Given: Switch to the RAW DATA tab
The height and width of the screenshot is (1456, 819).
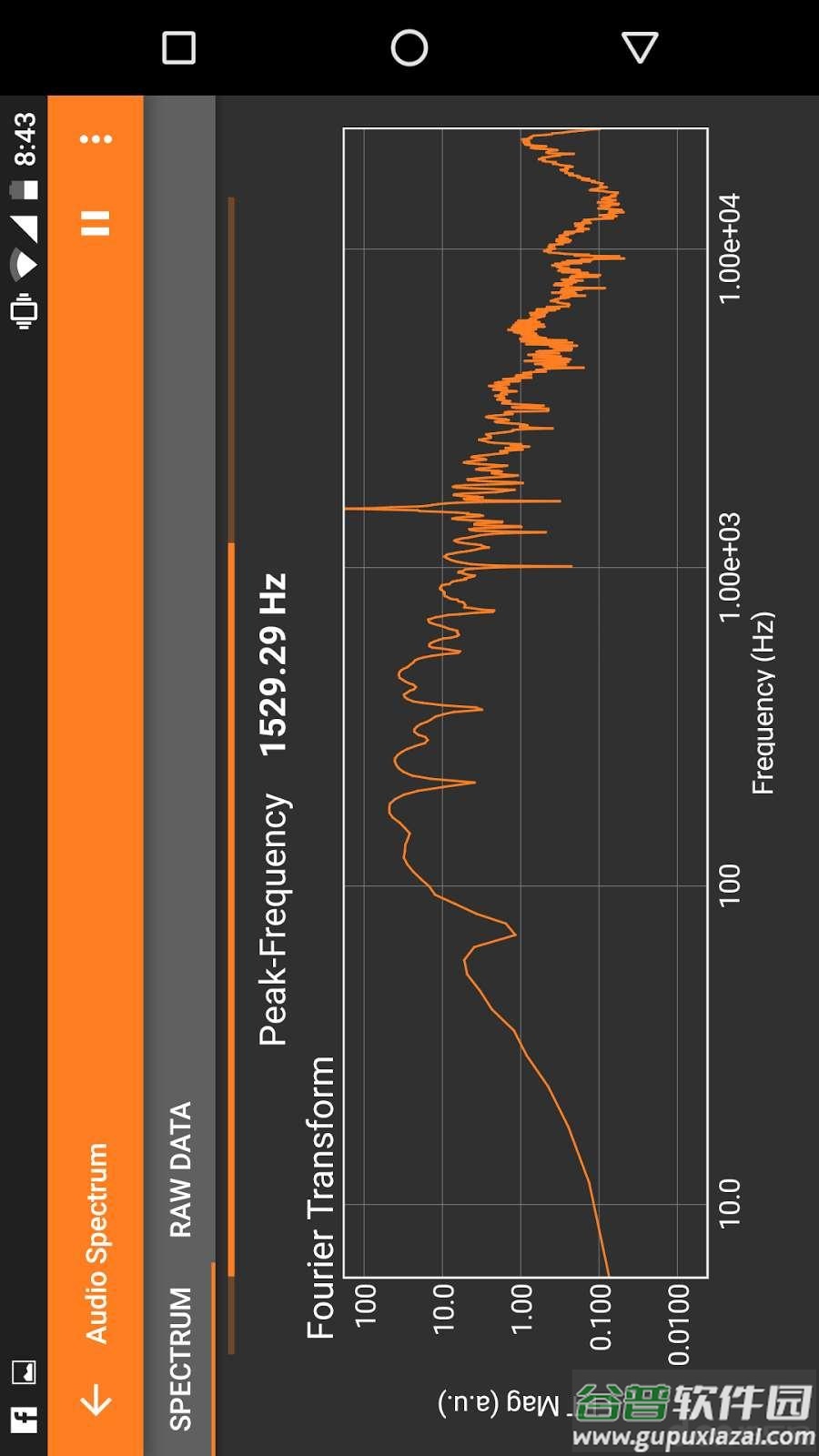Looking at the screenshot, I should coord(180,1169).
